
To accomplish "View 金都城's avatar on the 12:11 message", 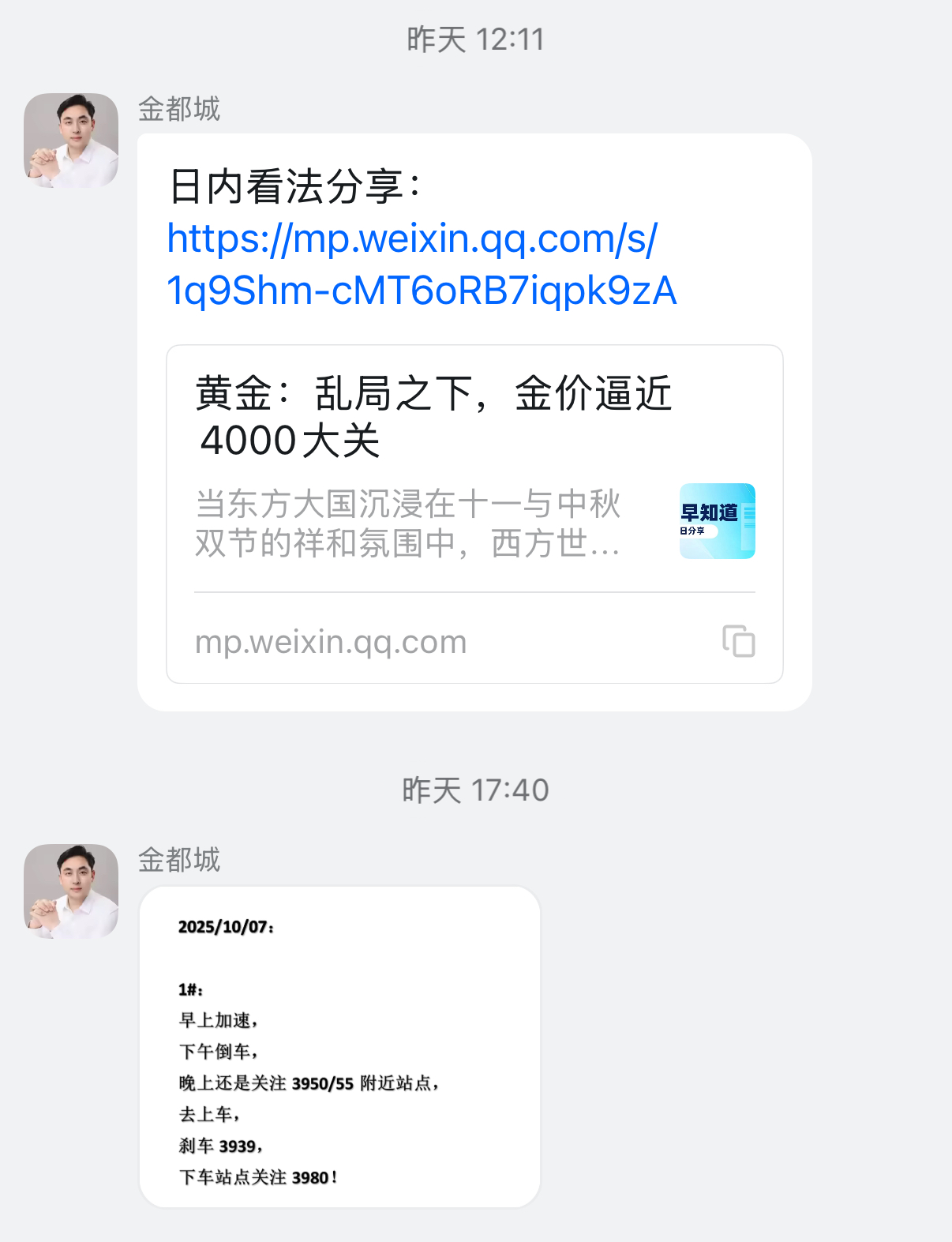I will 71,141.
